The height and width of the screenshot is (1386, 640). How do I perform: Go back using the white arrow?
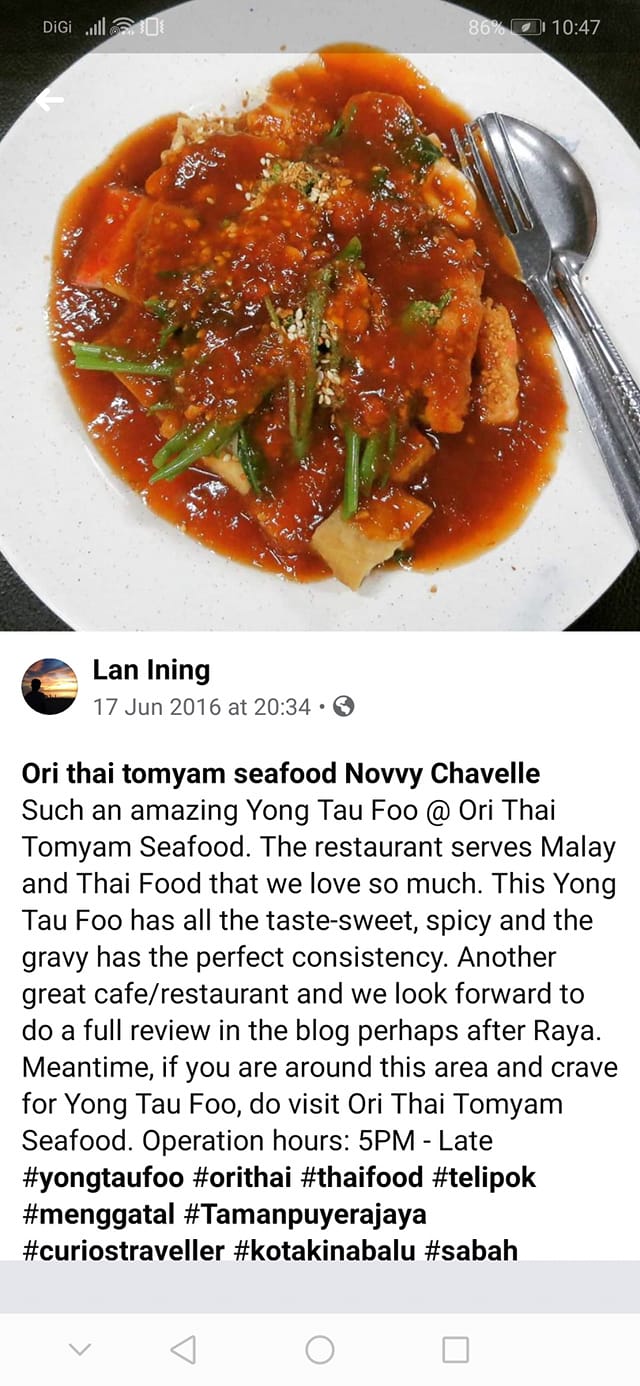[50, 100]
